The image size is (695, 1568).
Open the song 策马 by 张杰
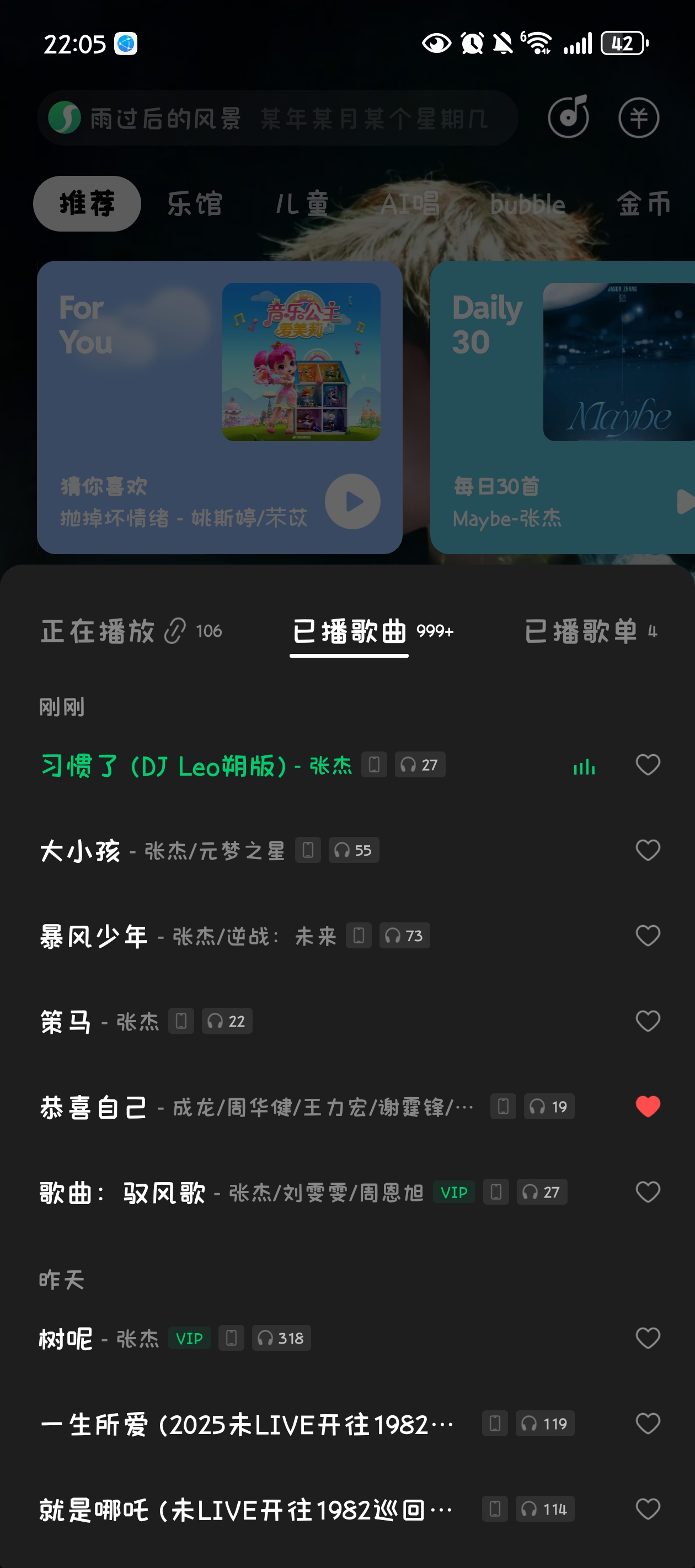tap(66, 1022)
